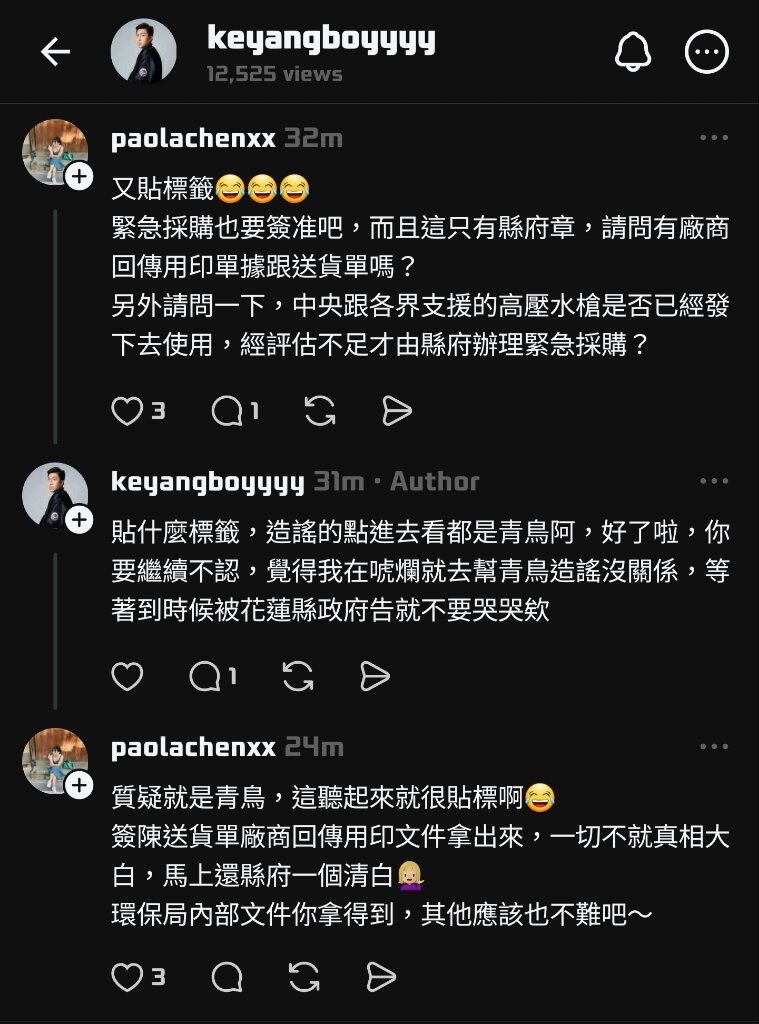Repost paolachenxx's 32m reply
The height and width of the screenshot is (1024, 759).
(320, 411)
